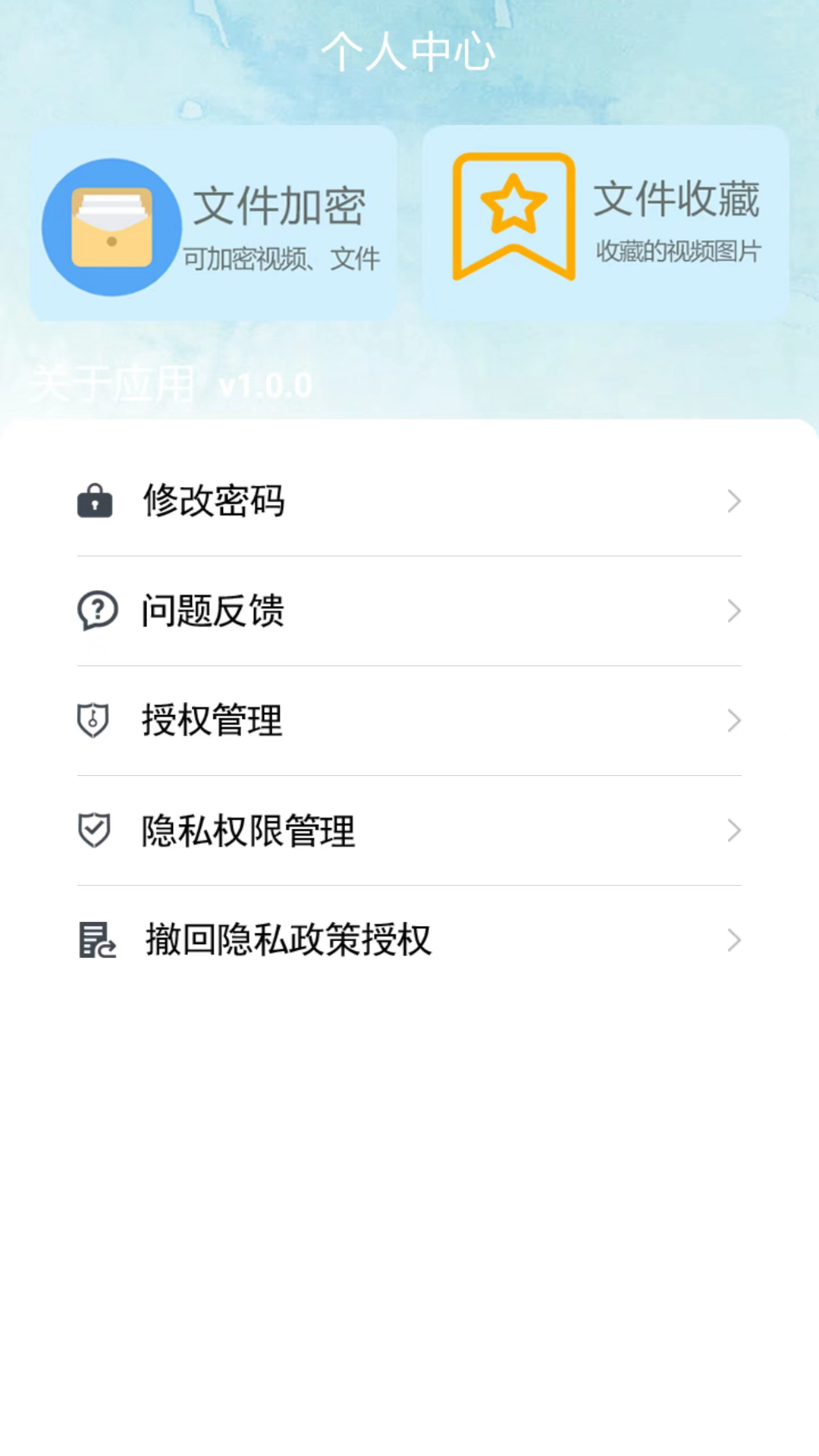Screen dimensions: 819x1456
Task: Select the 修改密码 menu entry
Action: [x=213, y=501]
